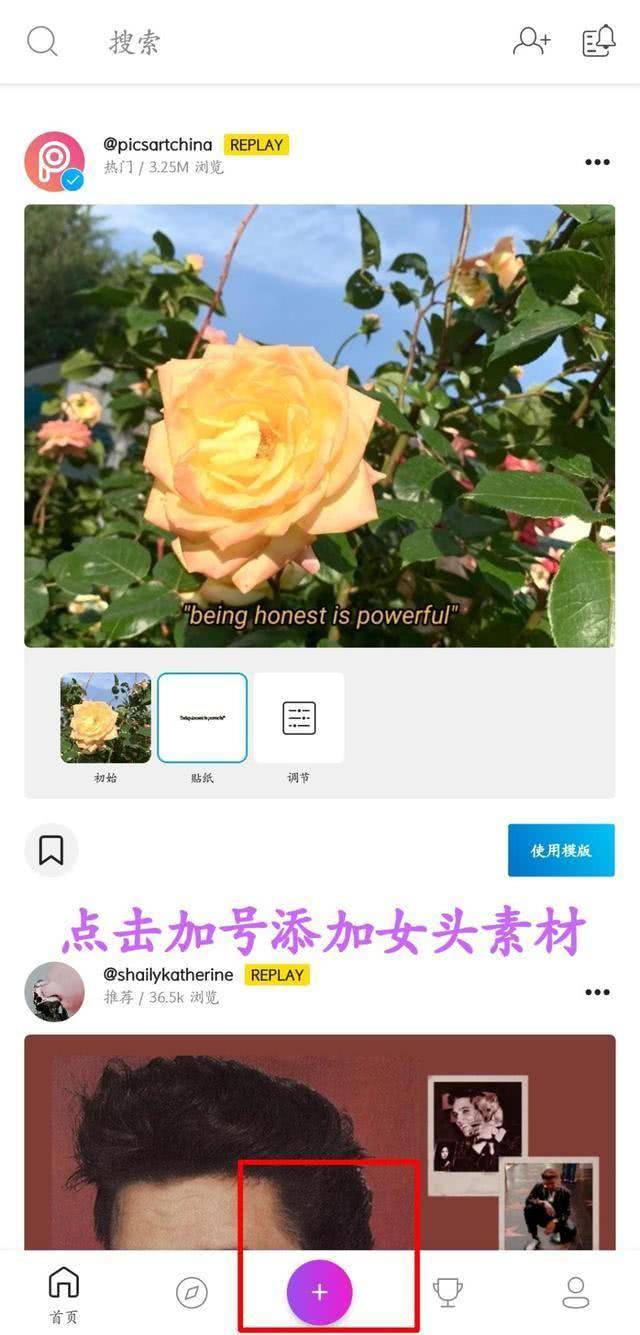The width and height of the screenshot is (640, 1335).
Task: Tap the magnifier search icon
Action: (x=42, y=42)
